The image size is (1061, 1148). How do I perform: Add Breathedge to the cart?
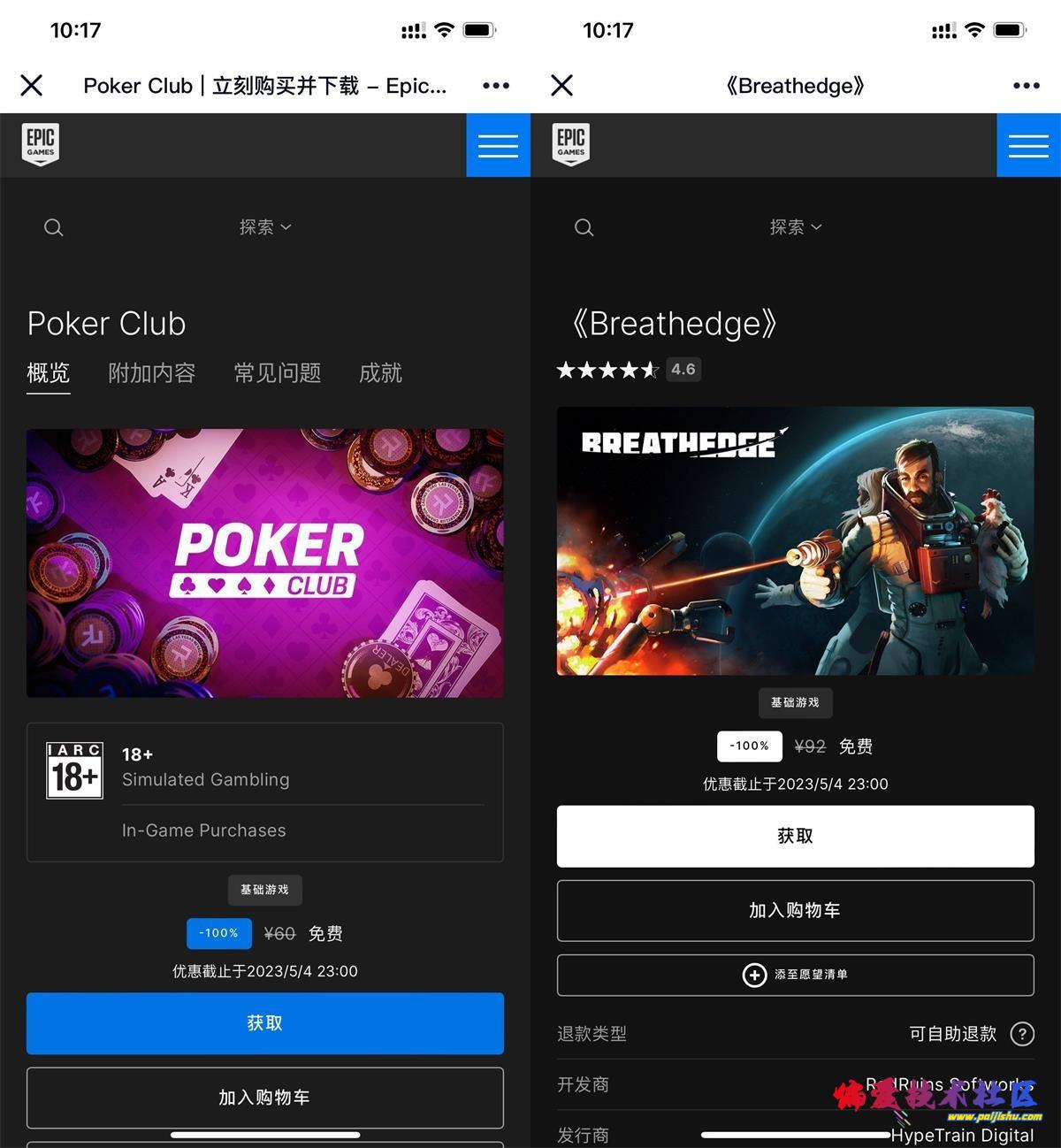795,910
